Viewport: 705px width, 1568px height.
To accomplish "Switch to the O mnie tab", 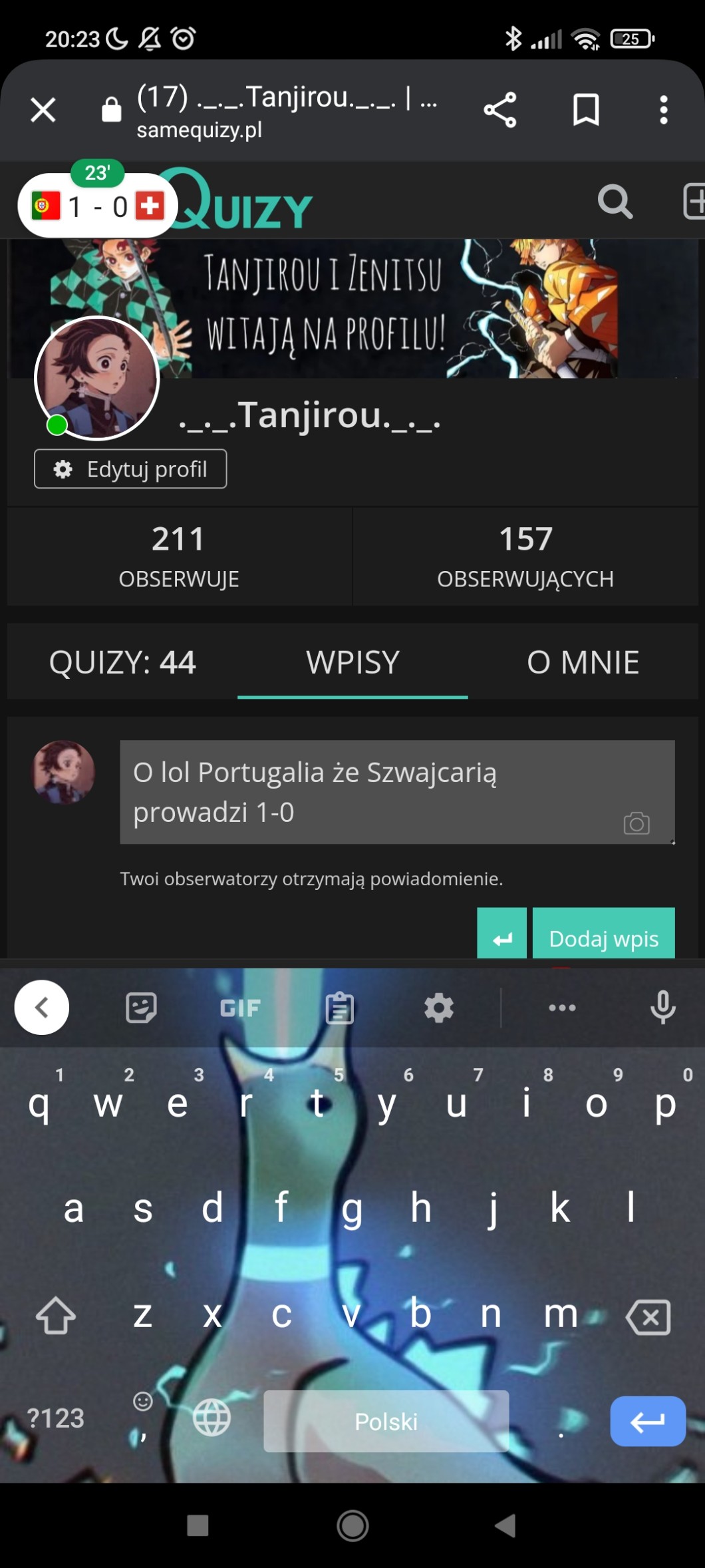I will point(583,662).
